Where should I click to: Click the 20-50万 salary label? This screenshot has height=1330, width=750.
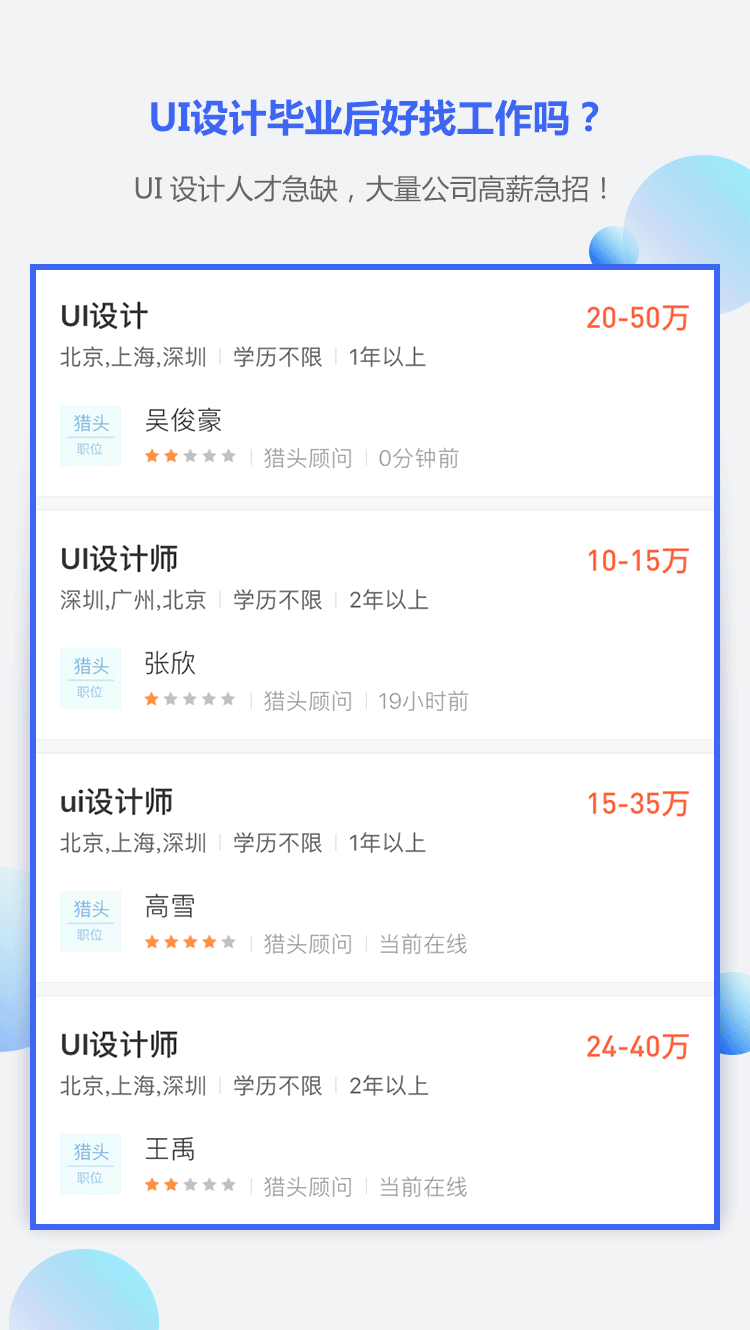pyautogui.click(x=638, y=316)
